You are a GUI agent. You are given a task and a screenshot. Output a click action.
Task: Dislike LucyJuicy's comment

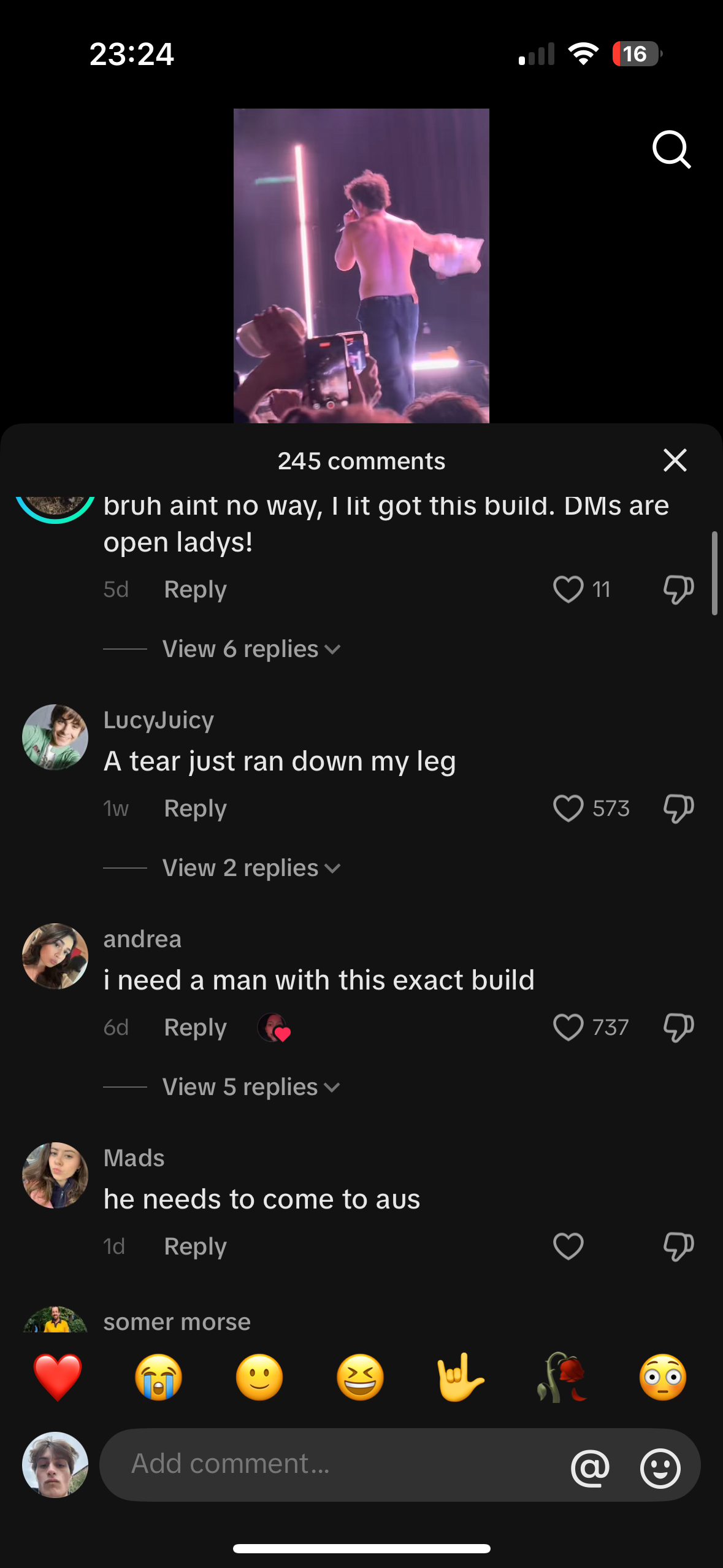tap(678, 808)
